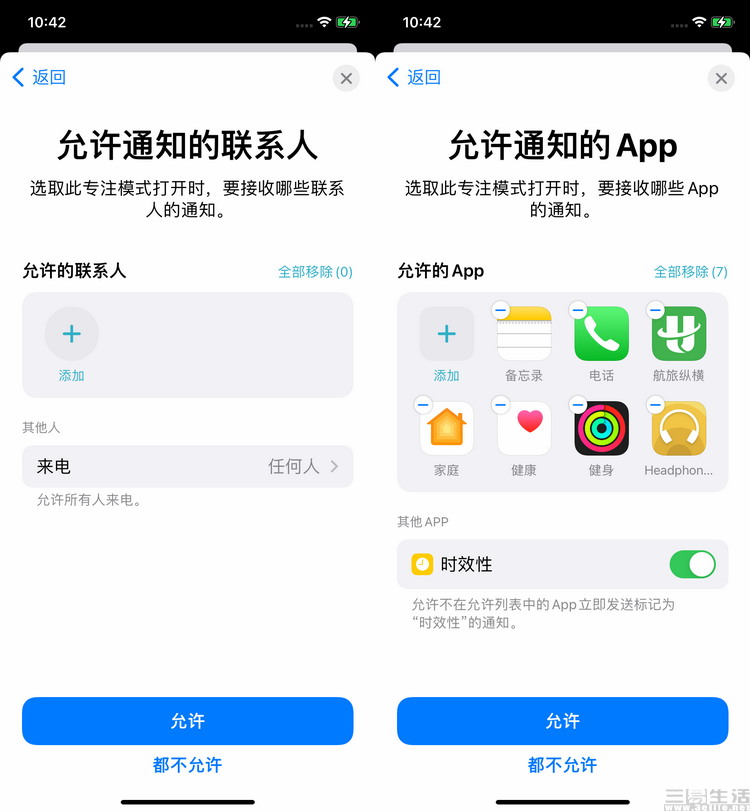Remove 健身 from allowed apps
Image resolution: width=750 pixels, height=812 pixels.
pos(578,405)
